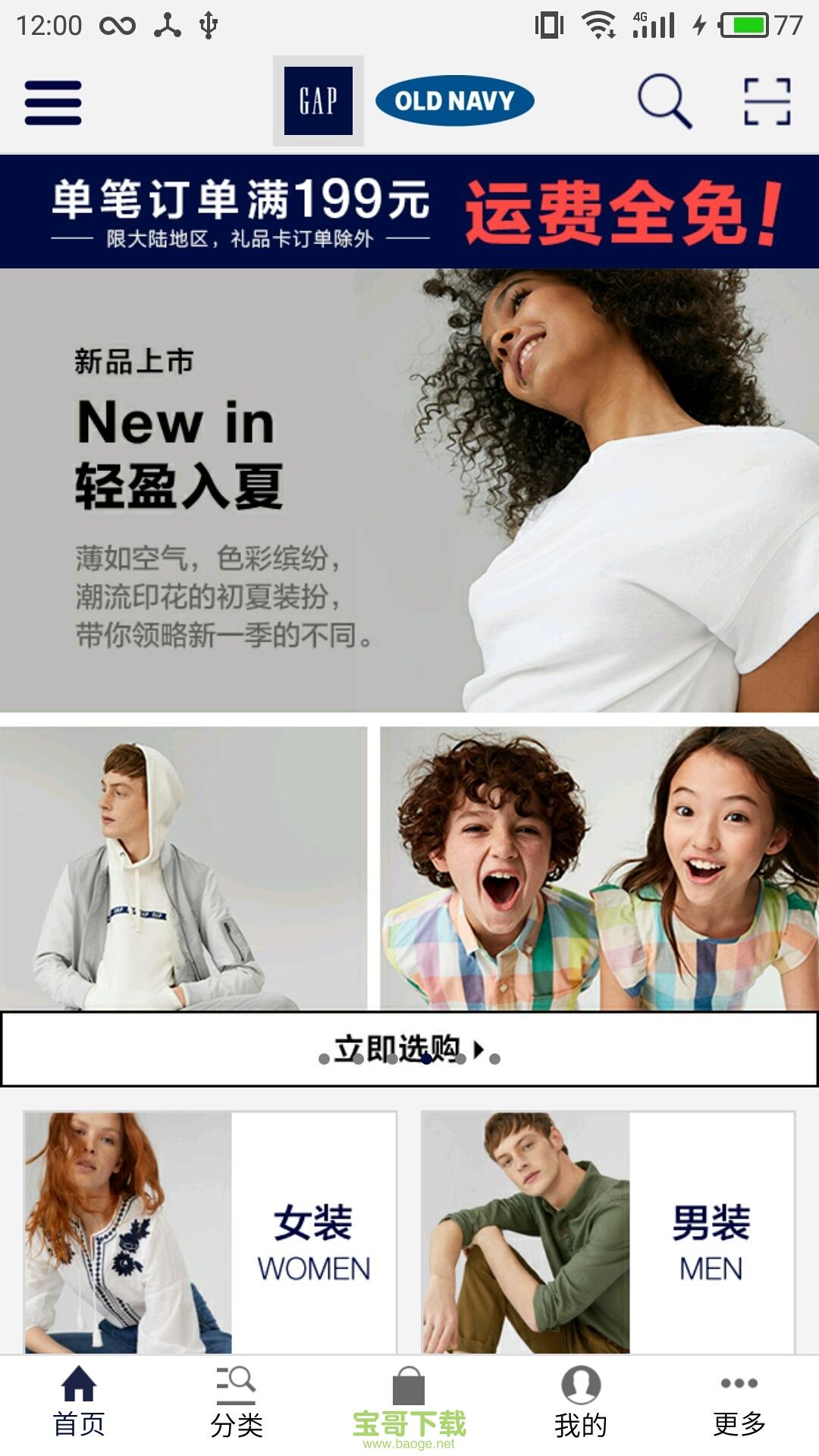Launch the scan code icon
This screenshot has height=1456, width=819.
click(767, 101)
